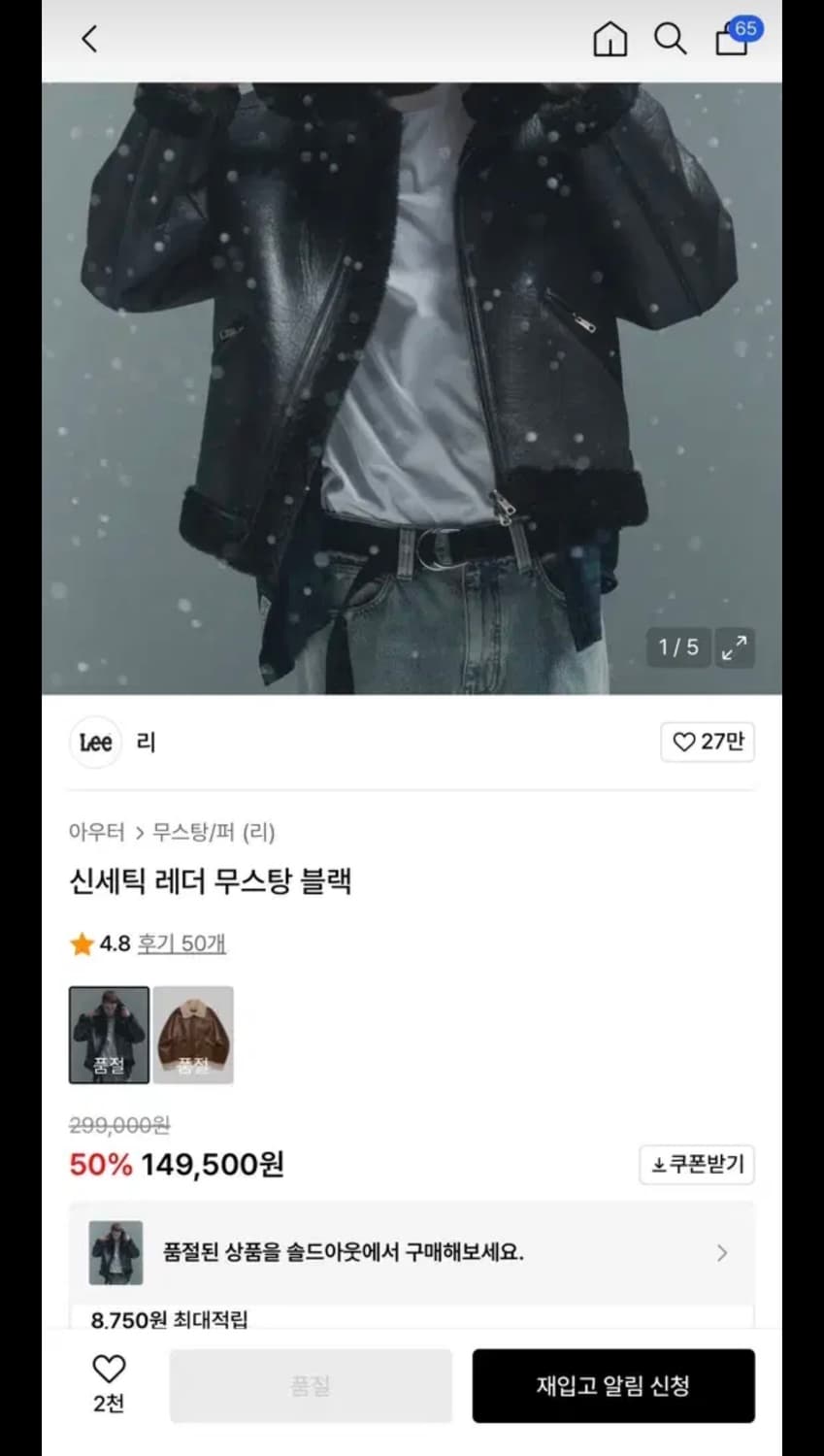
Task: Open the search icon
Action: click(671, 40)
